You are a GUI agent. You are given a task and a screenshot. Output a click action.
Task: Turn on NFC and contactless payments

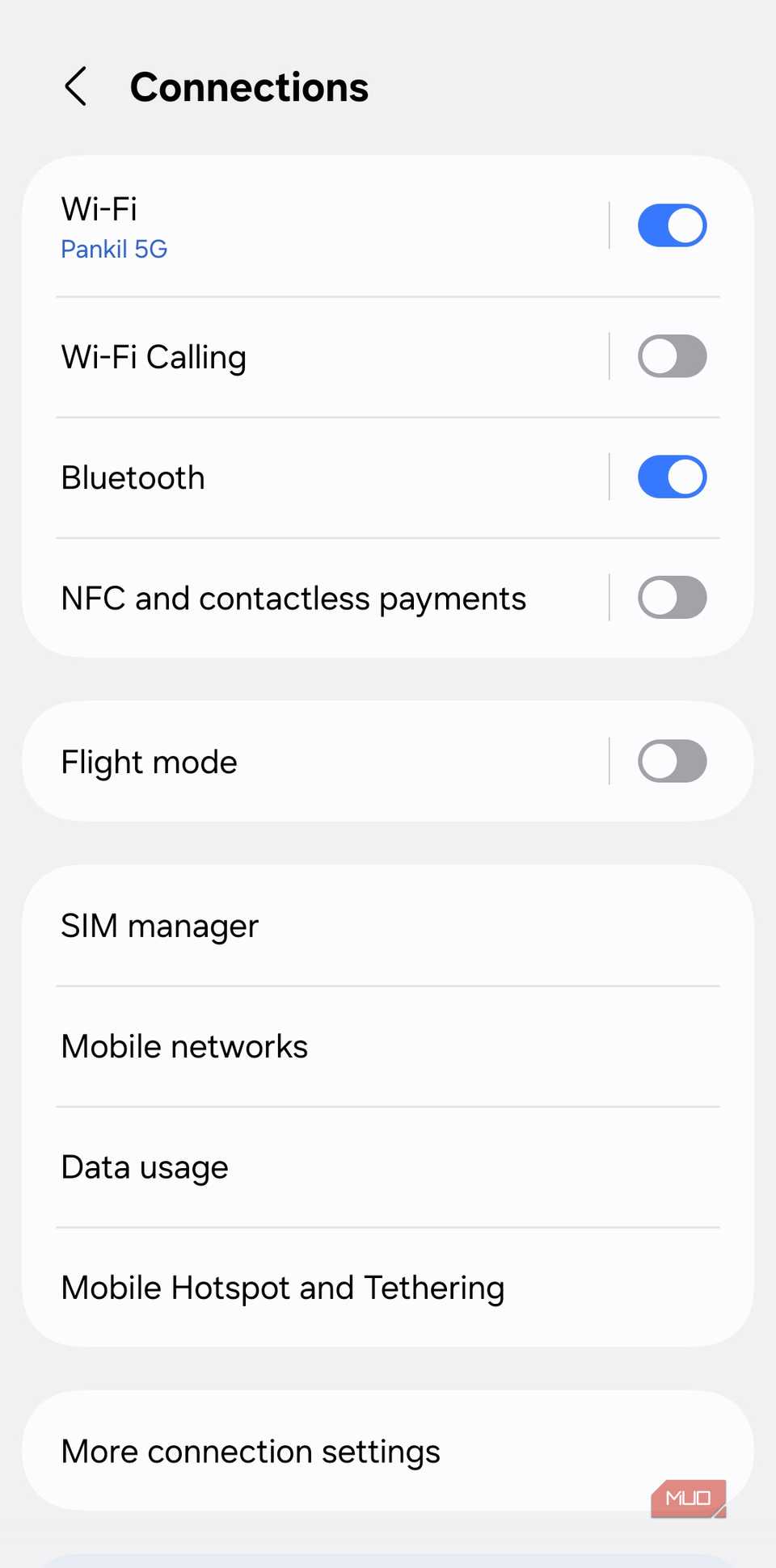(672, 598)
